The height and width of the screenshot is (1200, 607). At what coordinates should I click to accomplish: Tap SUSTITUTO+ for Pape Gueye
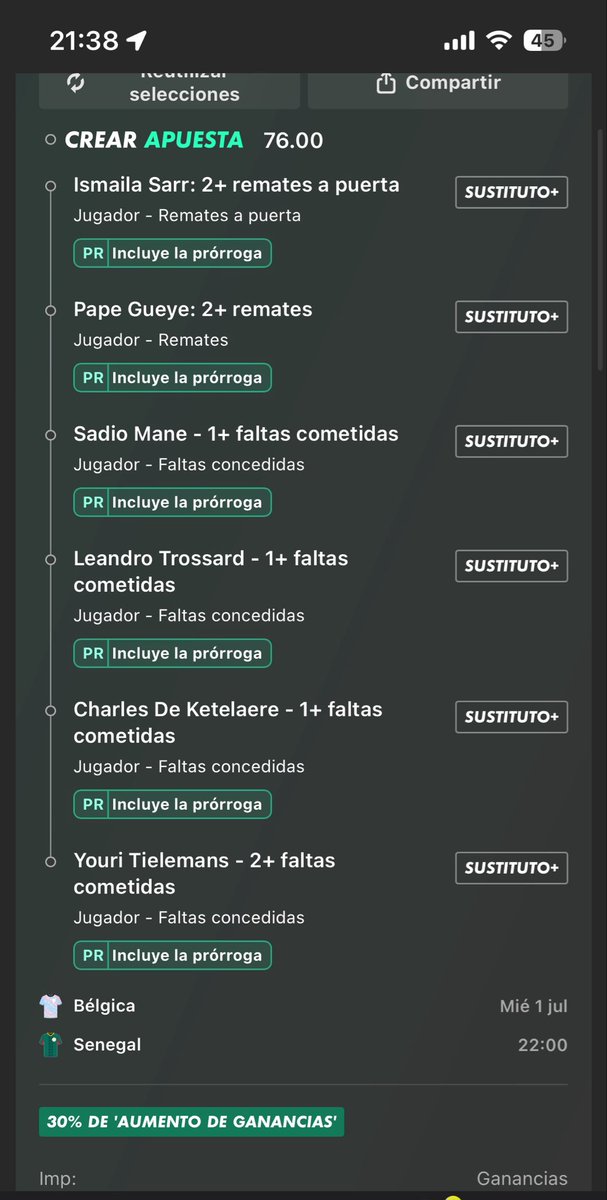[511, 317]
